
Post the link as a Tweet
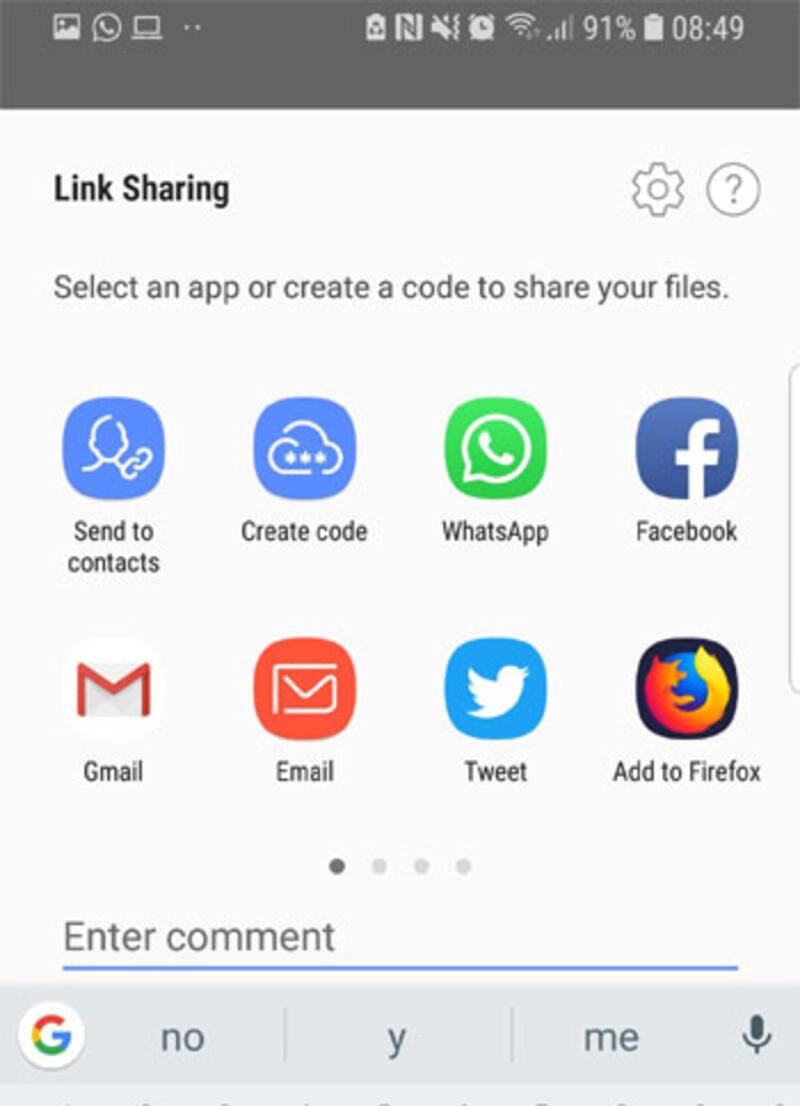[495, 689]
